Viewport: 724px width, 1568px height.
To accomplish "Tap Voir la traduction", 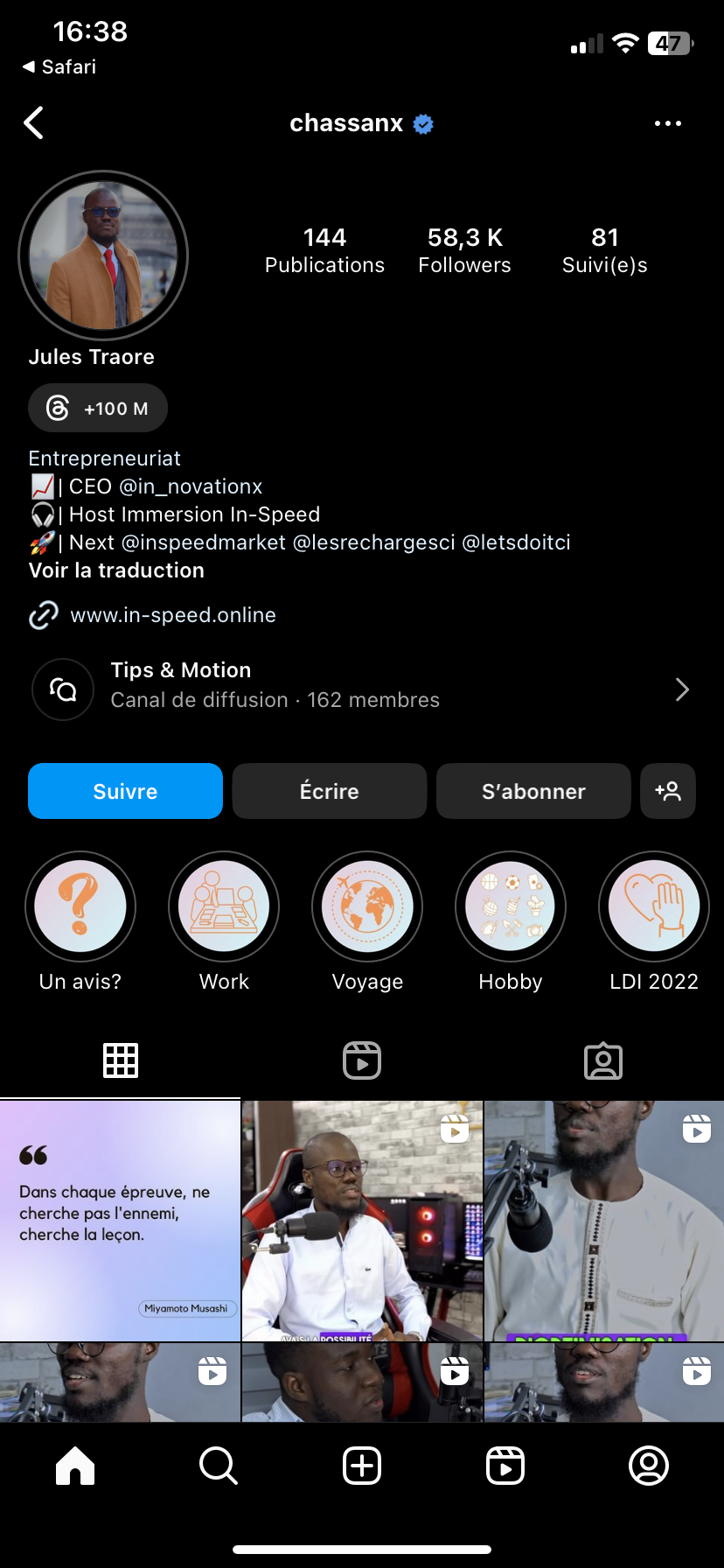I will pos(116,570).
